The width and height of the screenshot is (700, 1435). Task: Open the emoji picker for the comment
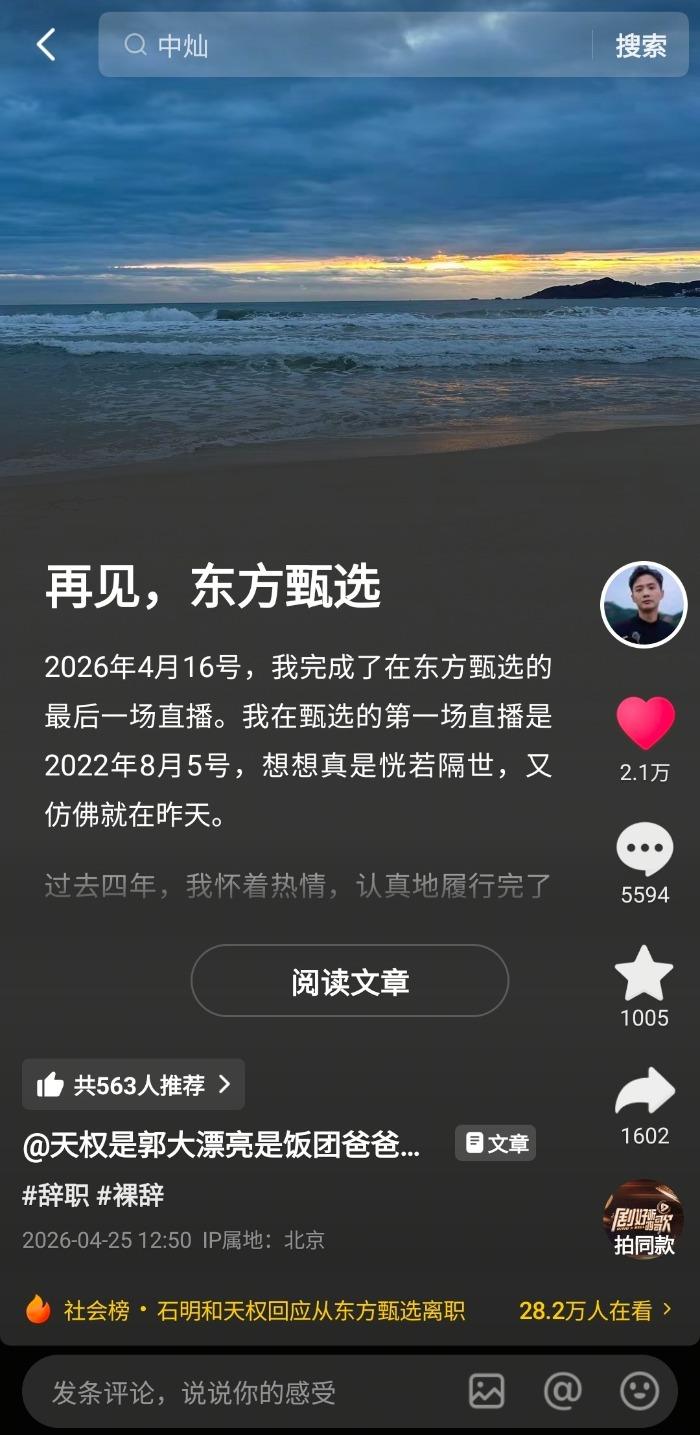[640, 1391]
